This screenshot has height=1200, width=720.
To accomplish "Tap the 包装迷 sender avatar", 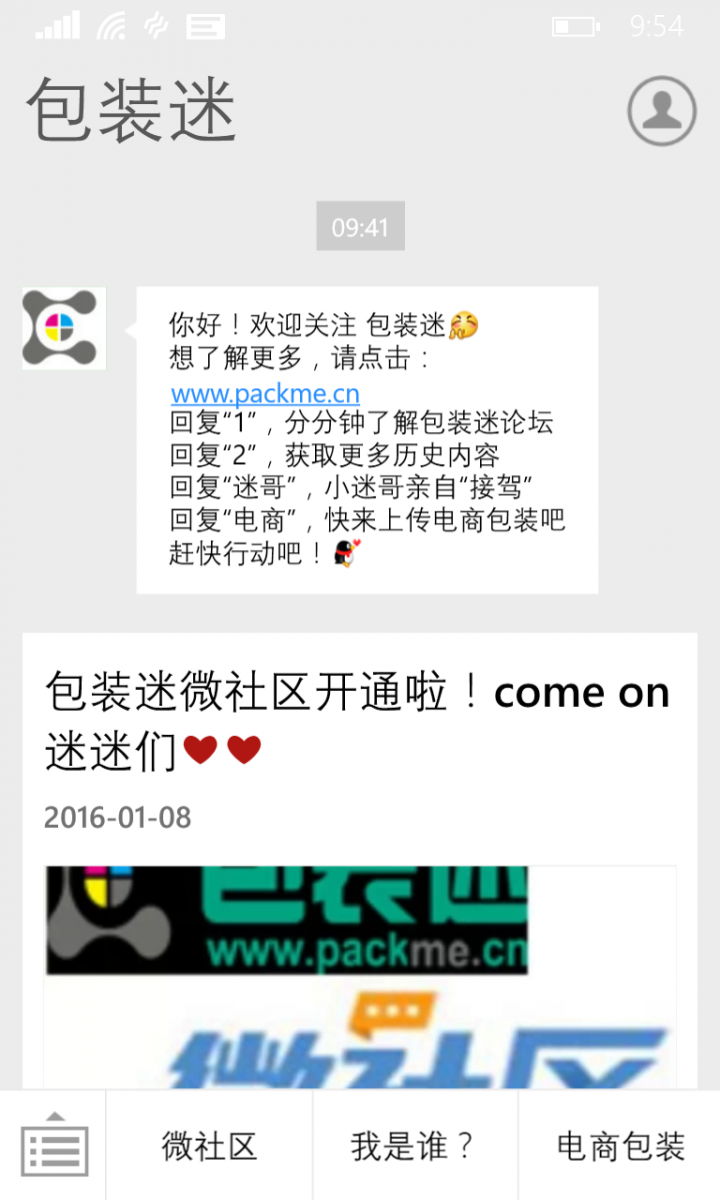I will (x=64, y=328).
